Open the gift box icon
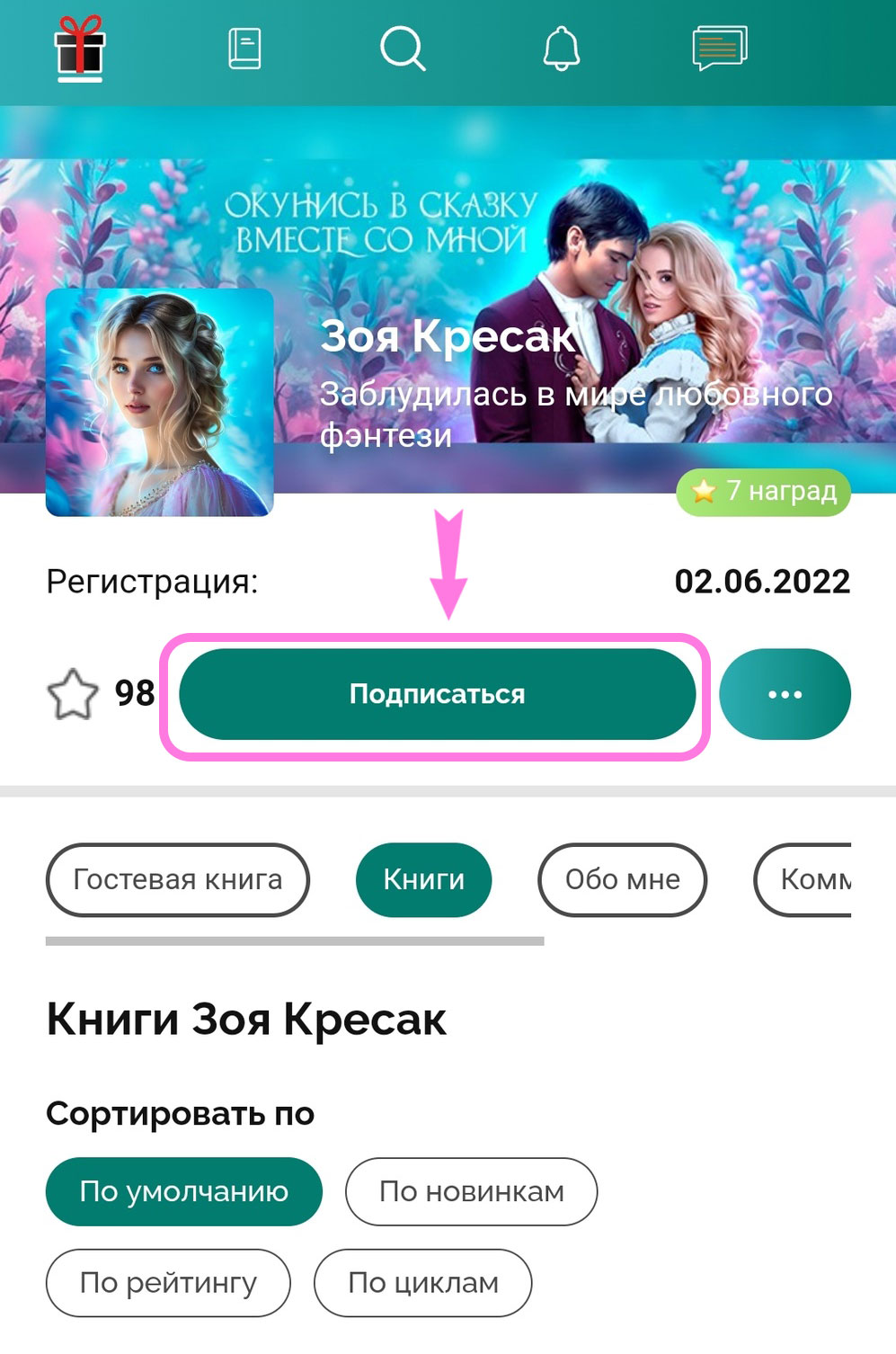 (x=80, y=49)
